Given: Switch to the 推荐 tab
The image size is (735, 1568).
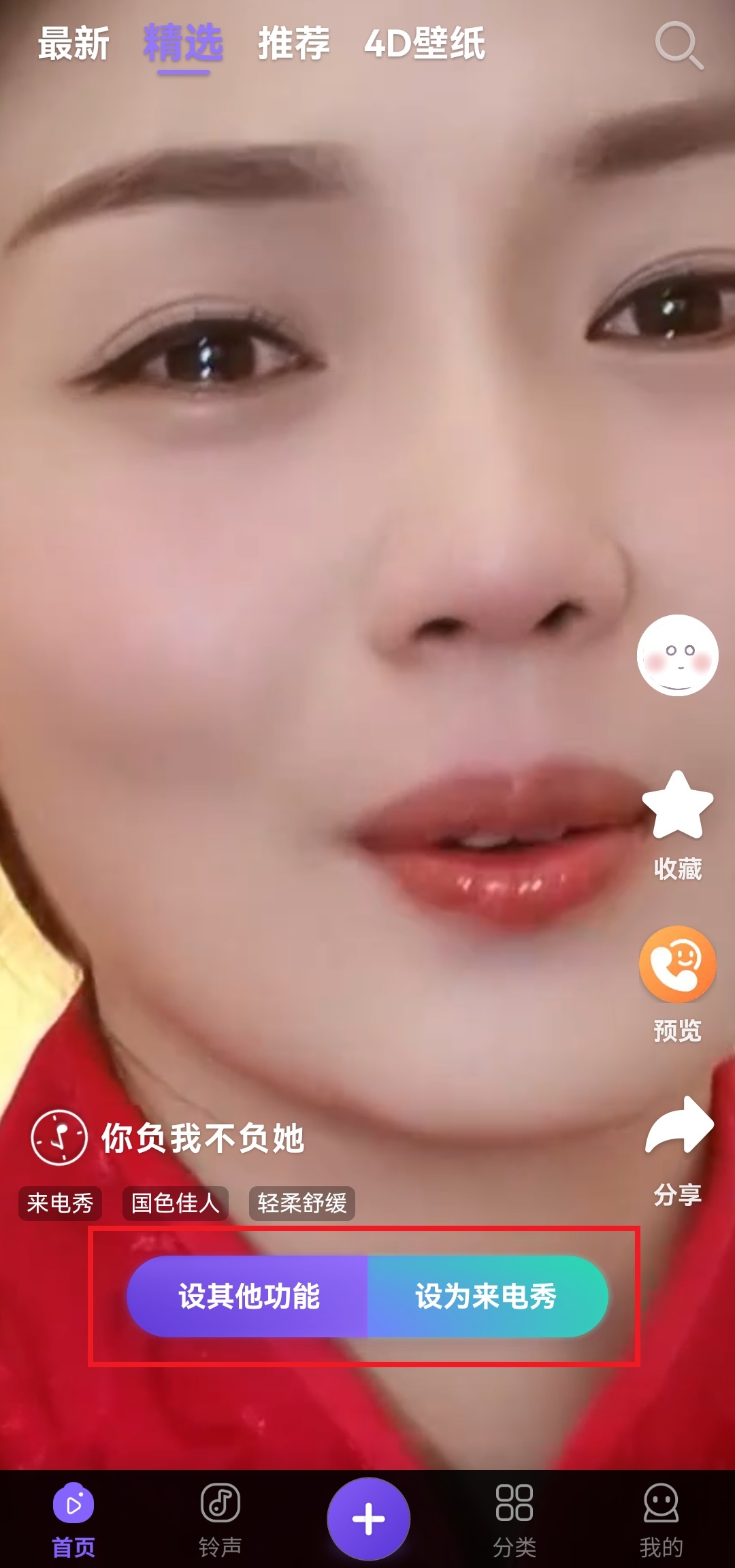Looking at the screenshot, I should [x=293, y=44].
